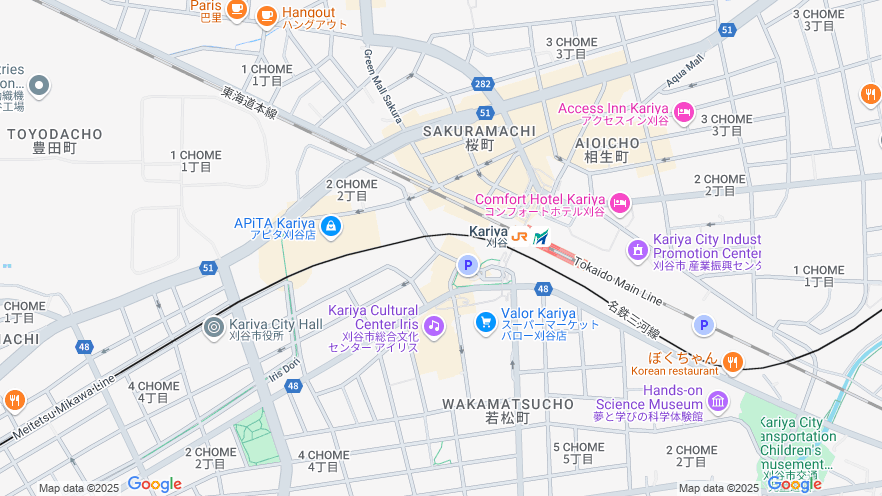Viewport: 882px width, 496px height.
Task: Tap the ぼくちゃん Korean restaurant pin
Action: (x=733, y=361)
